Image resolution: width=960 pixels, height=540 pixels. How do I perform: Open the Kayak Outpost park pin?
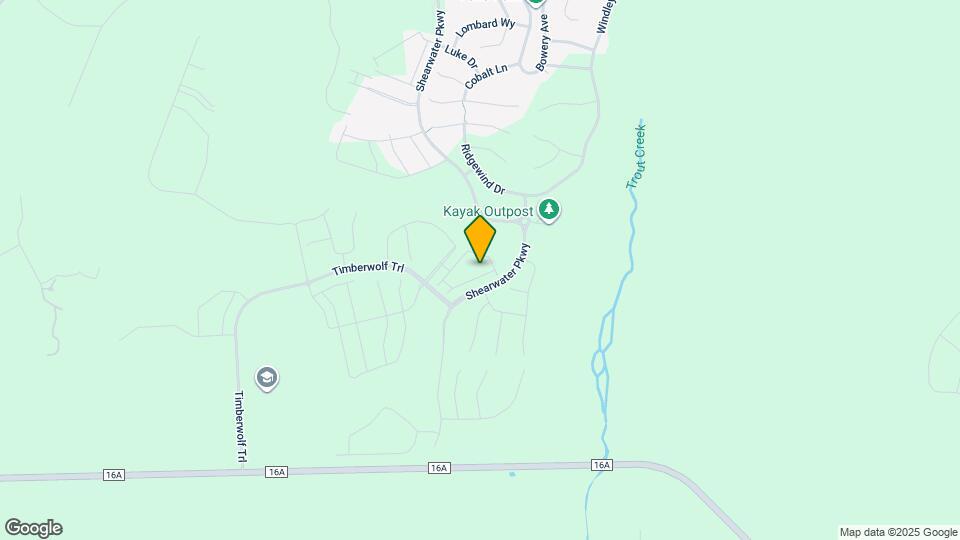(548, 210)
